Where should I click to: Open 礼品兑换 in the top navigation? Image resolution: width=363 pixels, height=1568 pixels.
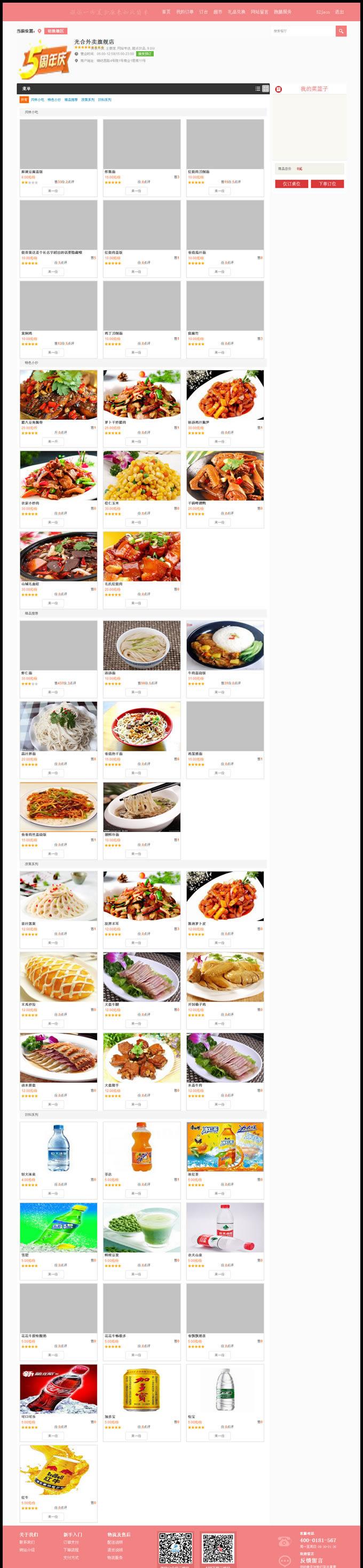click(236, 12)
